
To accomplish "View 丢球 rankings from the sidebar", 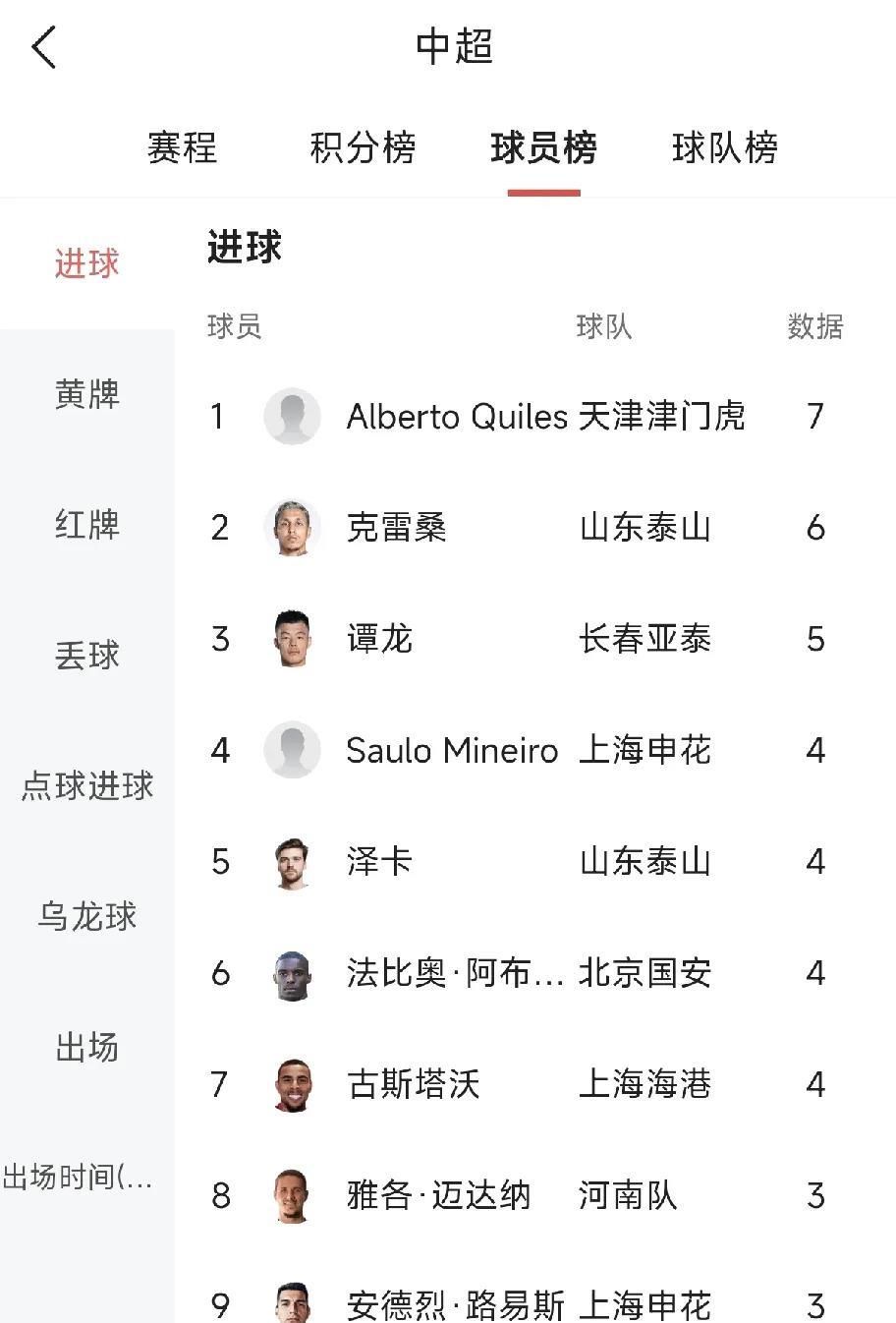I will click(x=86, y=657).
